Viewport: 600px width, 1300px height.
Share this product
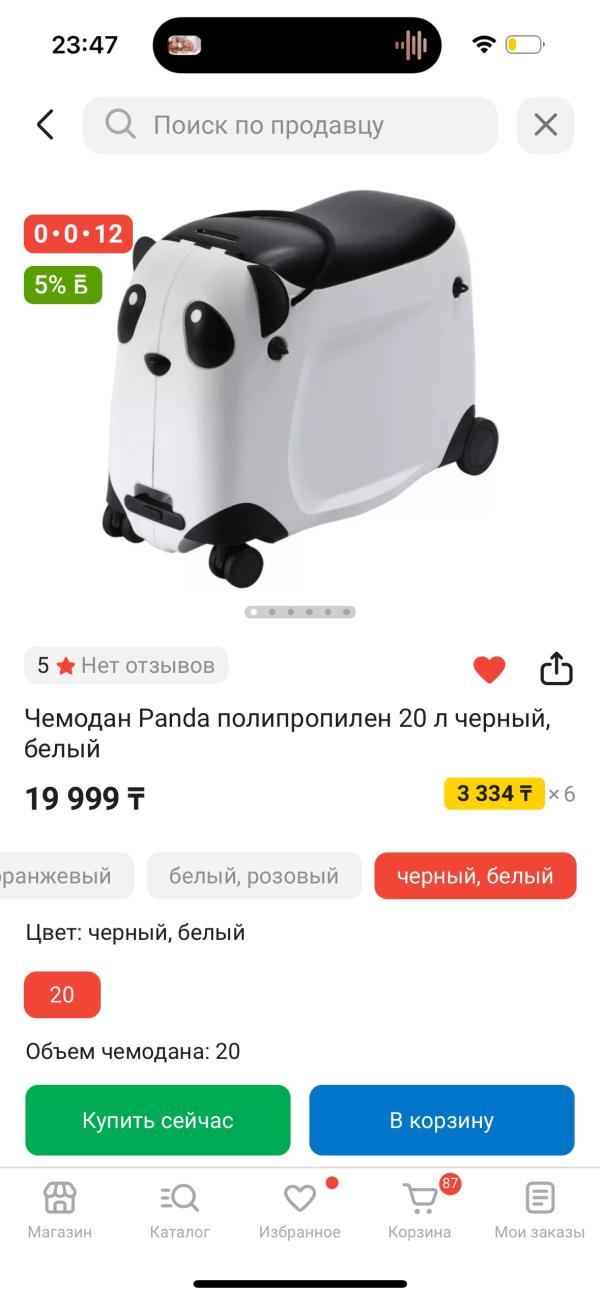(x=556, y=669)
